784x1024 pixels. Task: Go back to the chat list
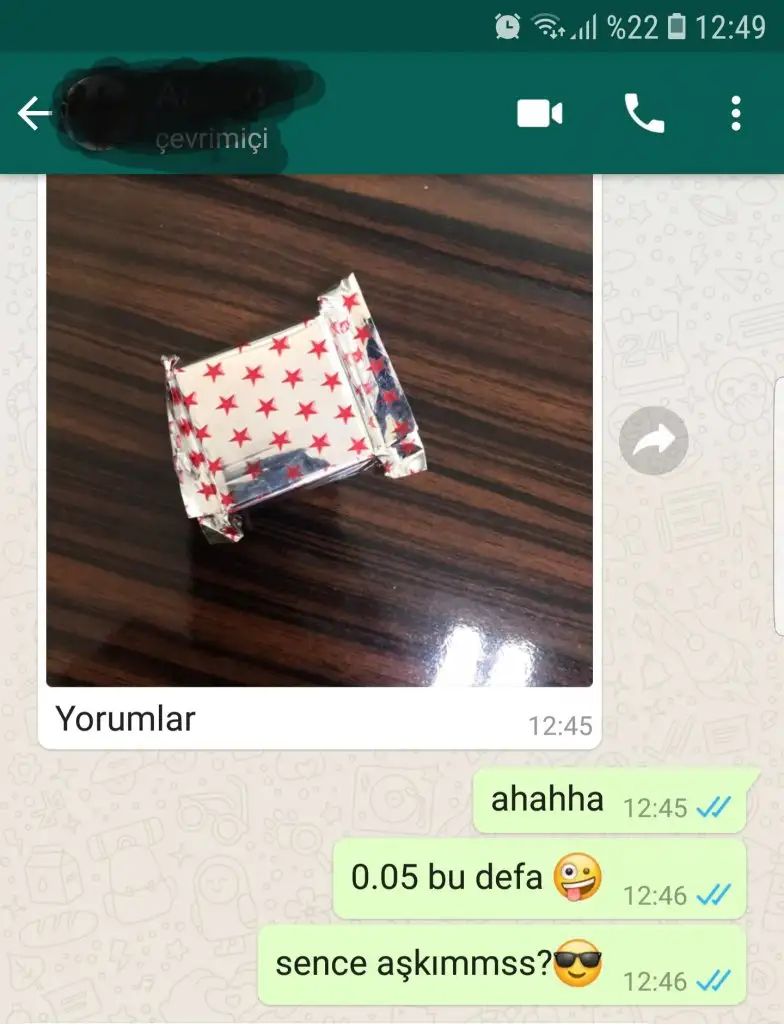33,114
